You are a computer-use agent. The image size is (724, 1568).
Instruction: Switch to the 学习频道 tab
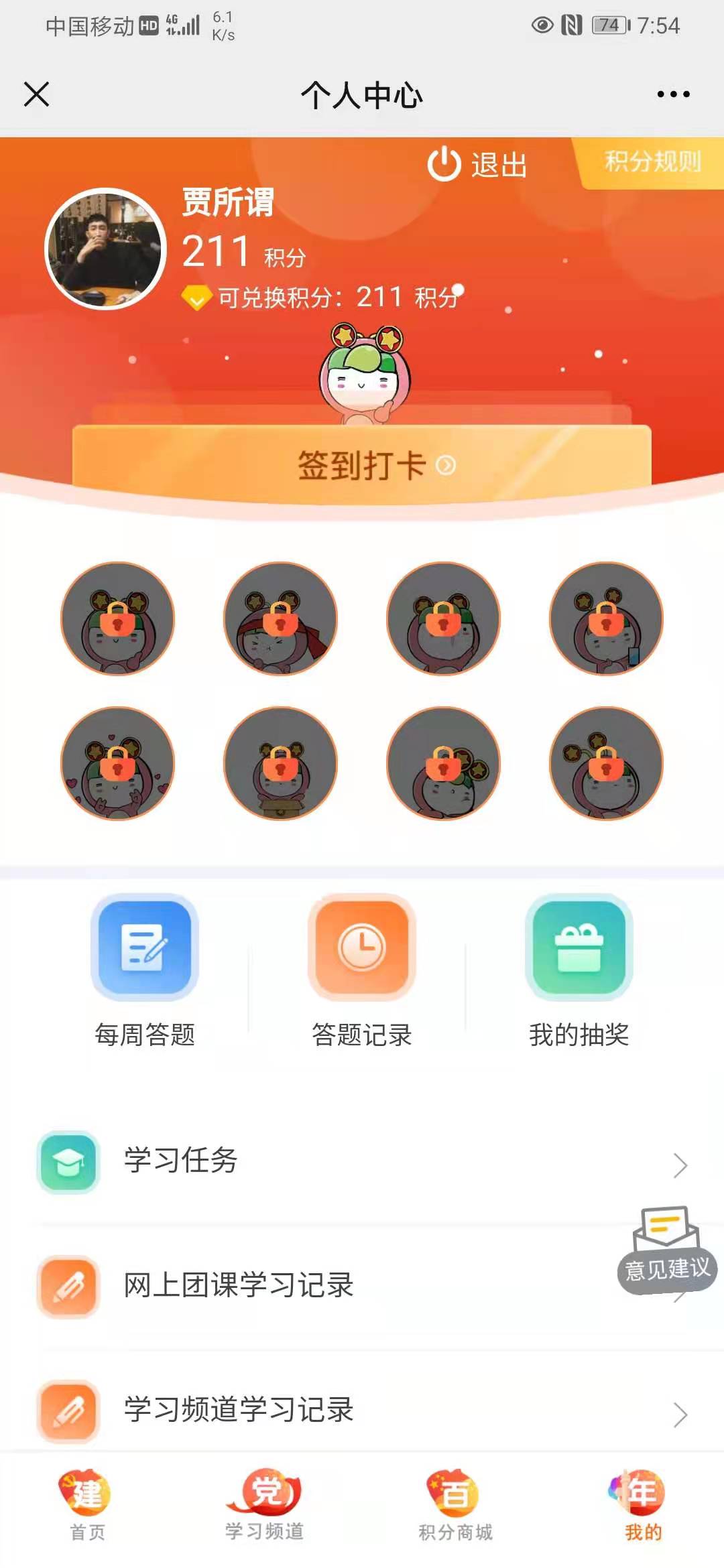(265, 1506)
